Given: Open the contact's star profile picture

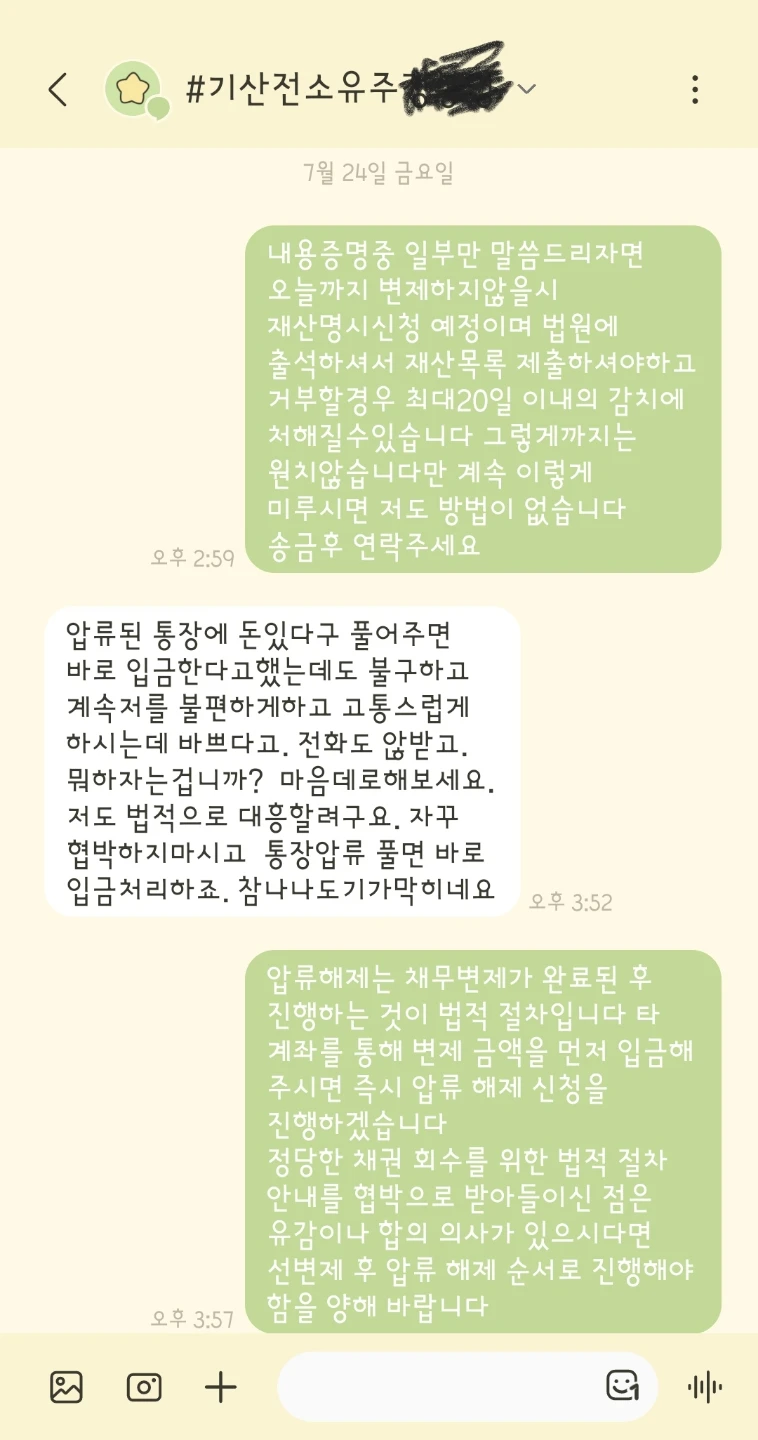Looking at the screenshot, I should 135,90.
